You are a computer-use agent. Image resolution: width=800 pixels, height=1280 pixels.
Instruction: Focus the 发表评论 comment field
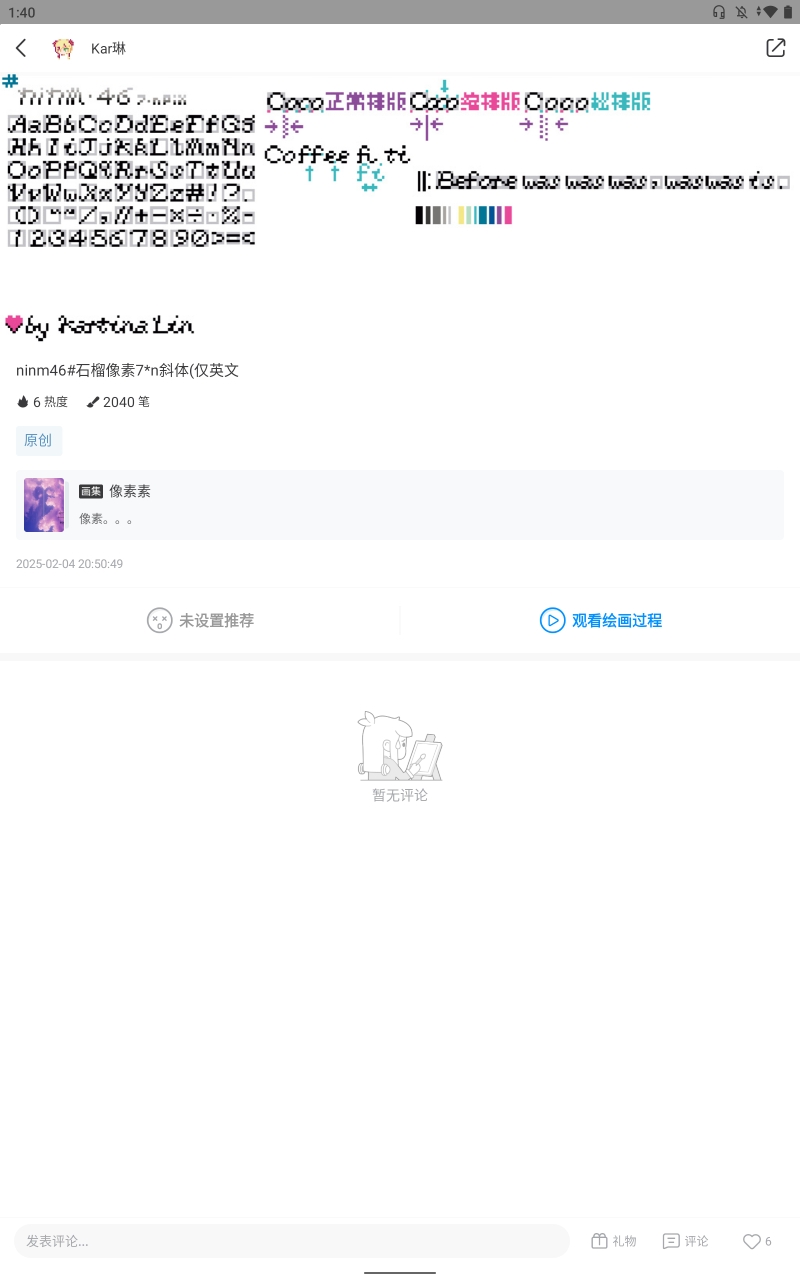pos(290,1241)
